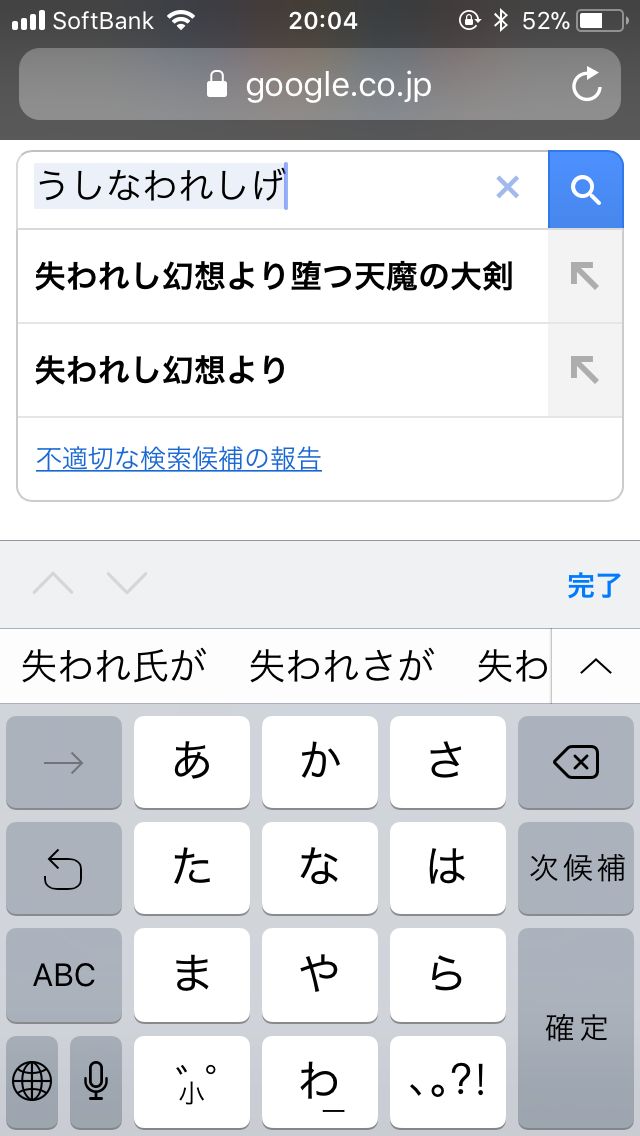Open the globe keyboard switcher

pos(32,1081)
